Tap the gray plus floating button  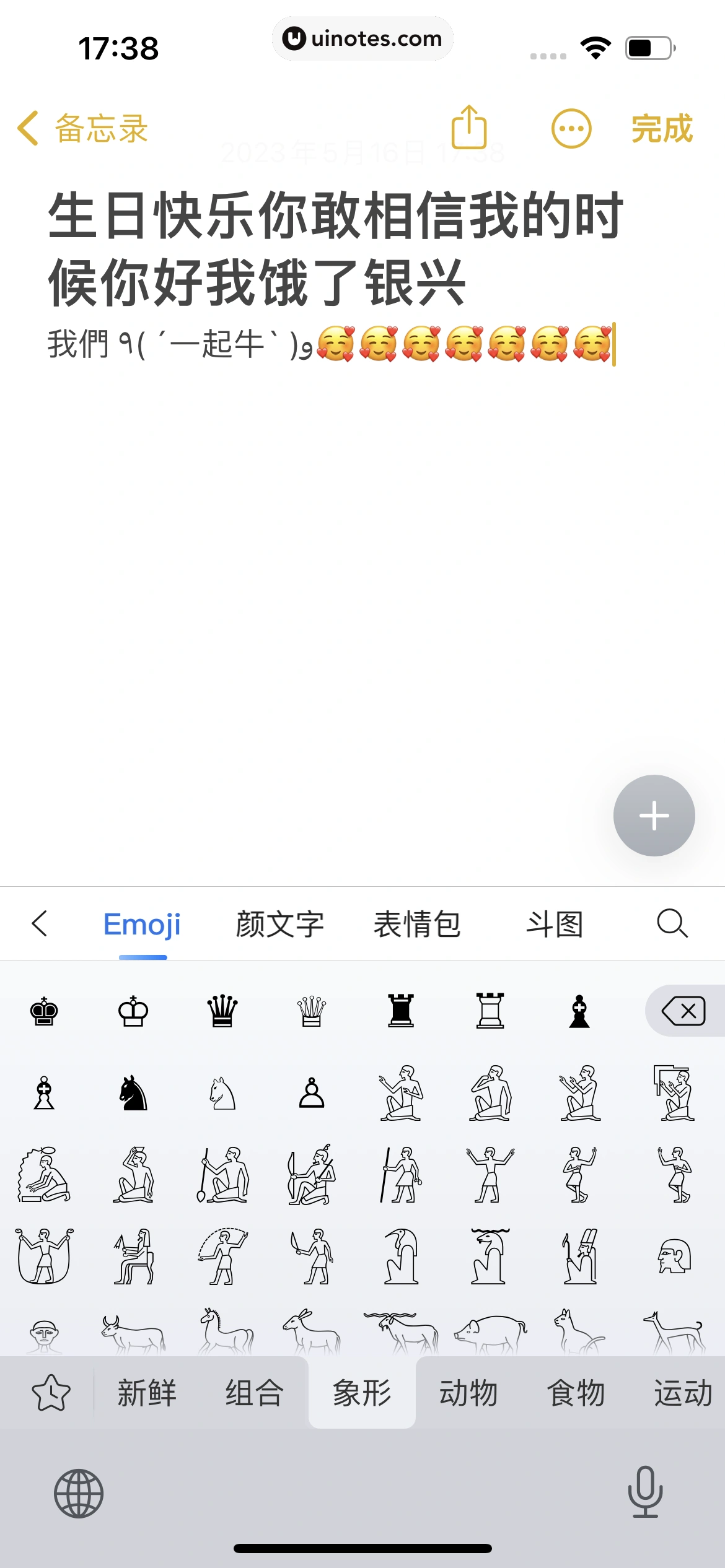[654, 816]
